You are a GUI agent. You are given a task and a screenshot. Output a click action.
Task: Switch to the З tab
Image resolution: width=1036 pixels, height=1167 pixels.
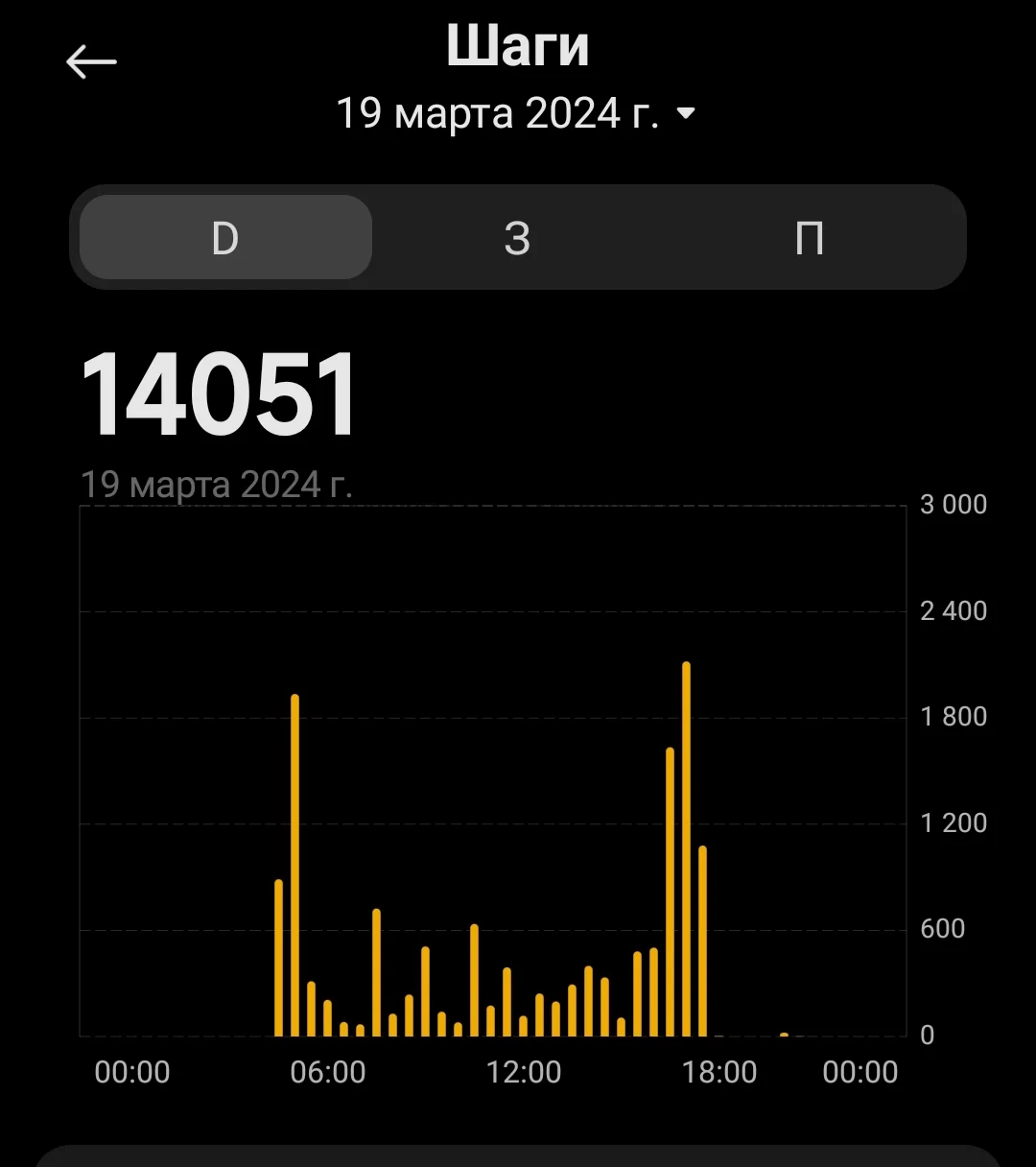517,238
